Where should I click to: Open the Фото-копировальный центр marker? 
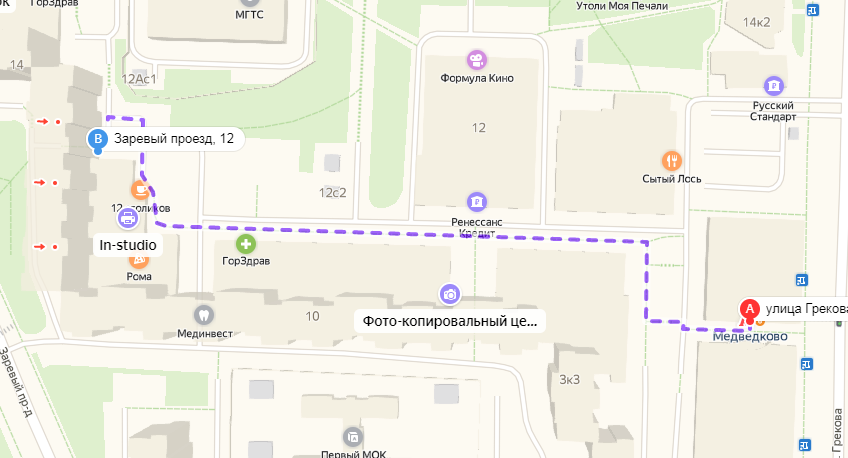coord(450,294)
